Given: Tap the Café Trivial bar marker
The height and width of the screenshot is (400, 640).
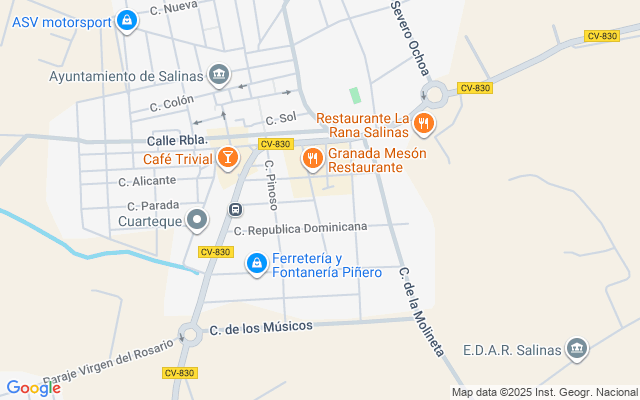Looking at the screenshot, I should pos(227,158).
